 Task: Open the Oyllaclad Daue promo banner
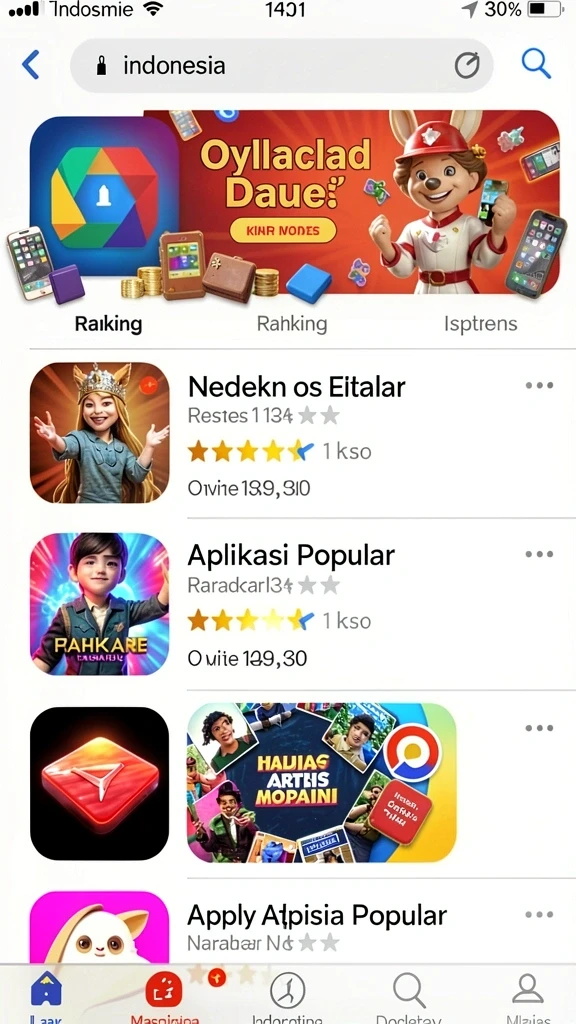point(295,203)
